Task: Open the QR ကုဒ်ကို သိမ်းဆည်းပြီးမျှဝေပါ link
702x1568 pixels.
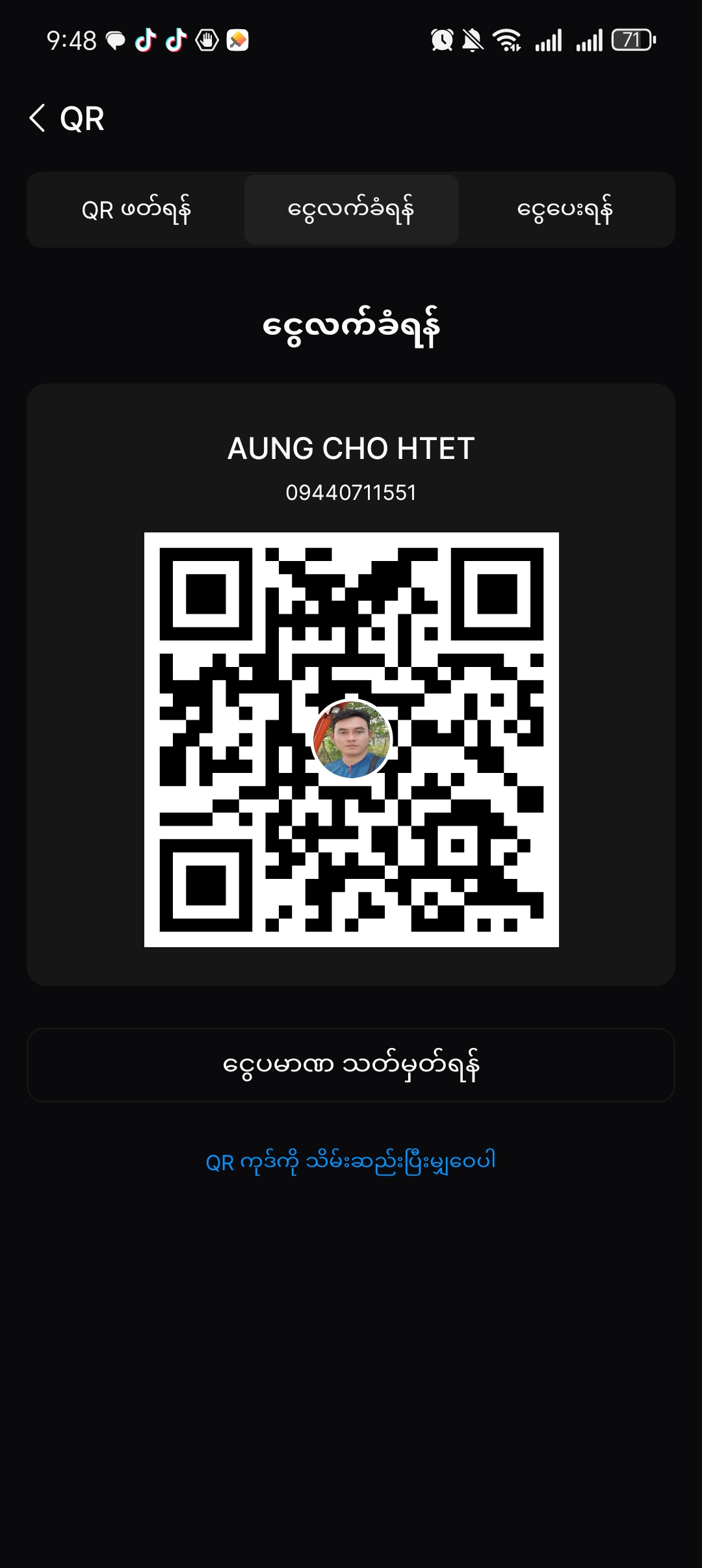Action: pyautogui.click(x=351, y=1162)
